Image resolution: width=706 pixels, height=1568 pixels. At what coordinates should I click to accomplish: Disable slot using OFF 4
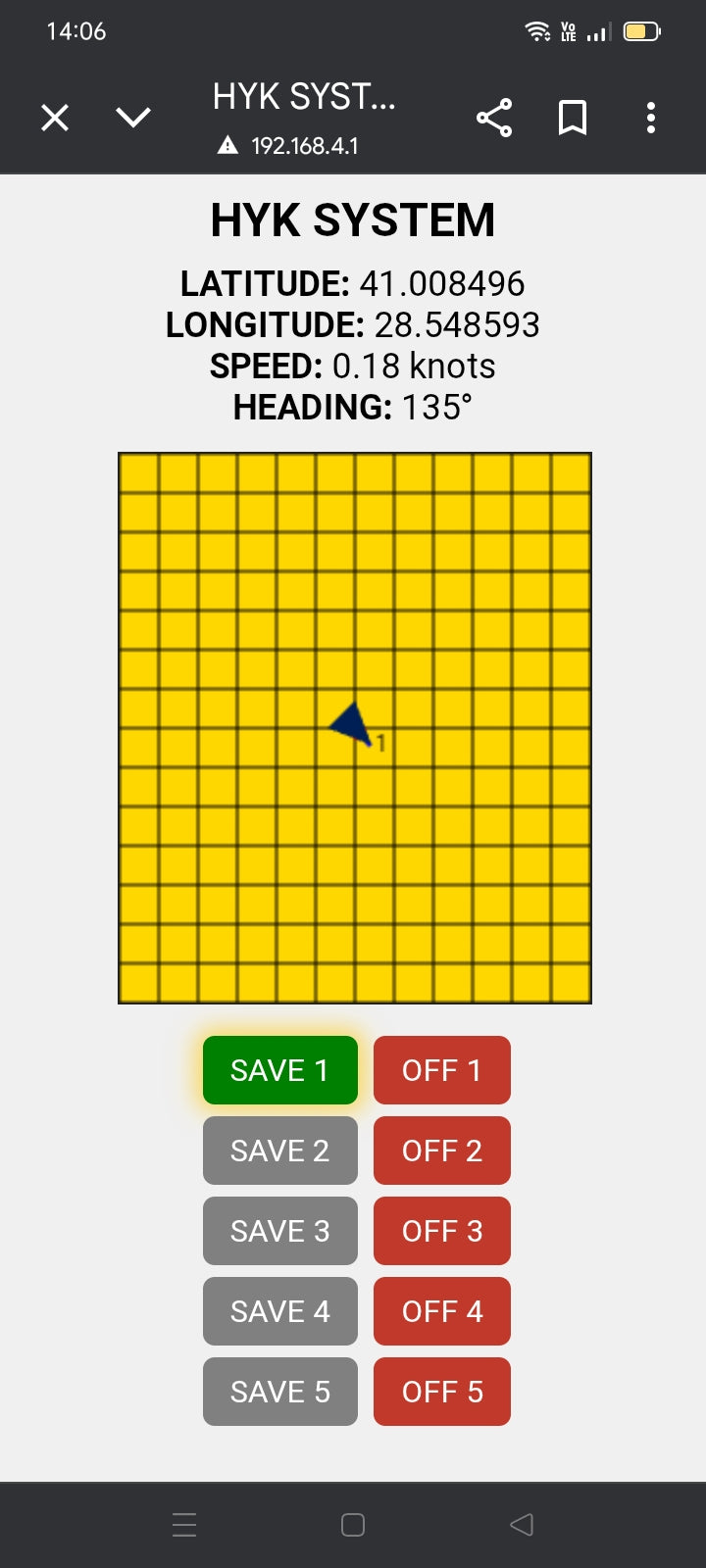click(441, 1311)
